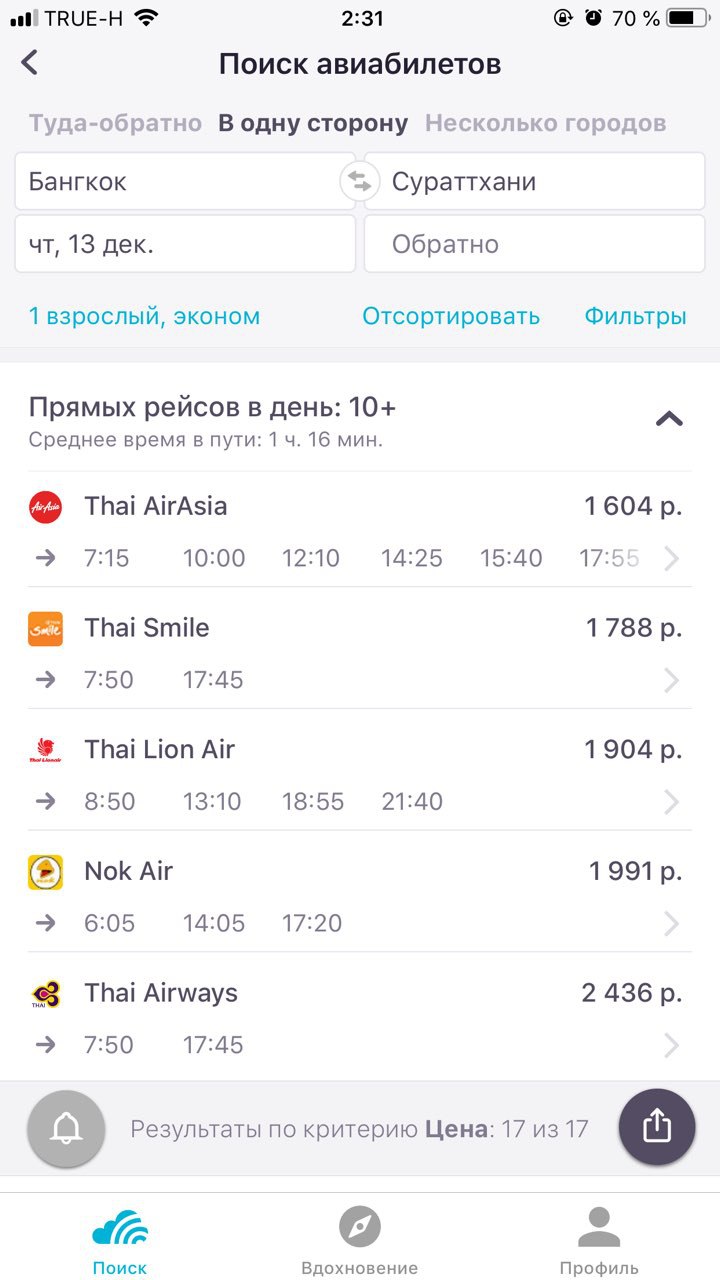Change the destination Сураттхани

535,182
